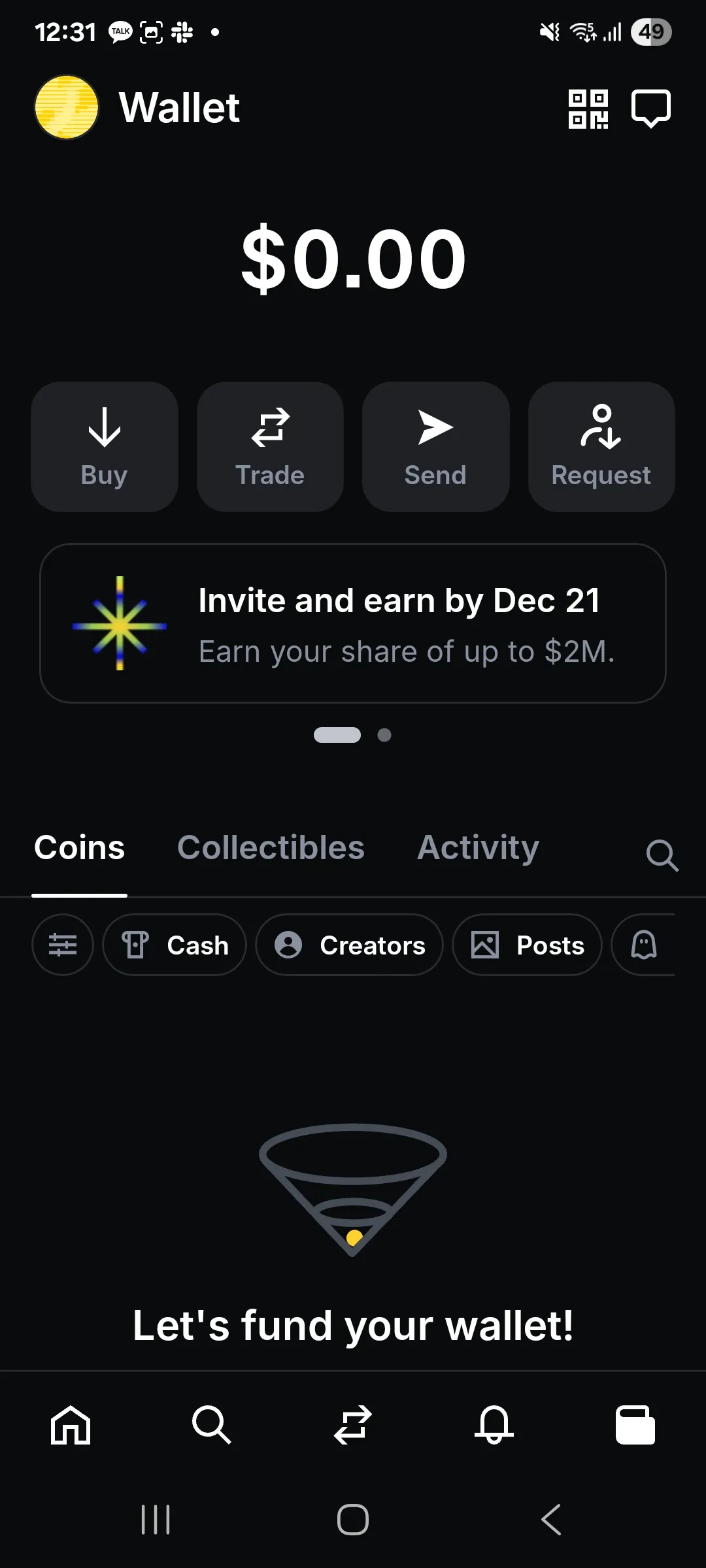Go to the Home tab

(x=71, y=1424)
